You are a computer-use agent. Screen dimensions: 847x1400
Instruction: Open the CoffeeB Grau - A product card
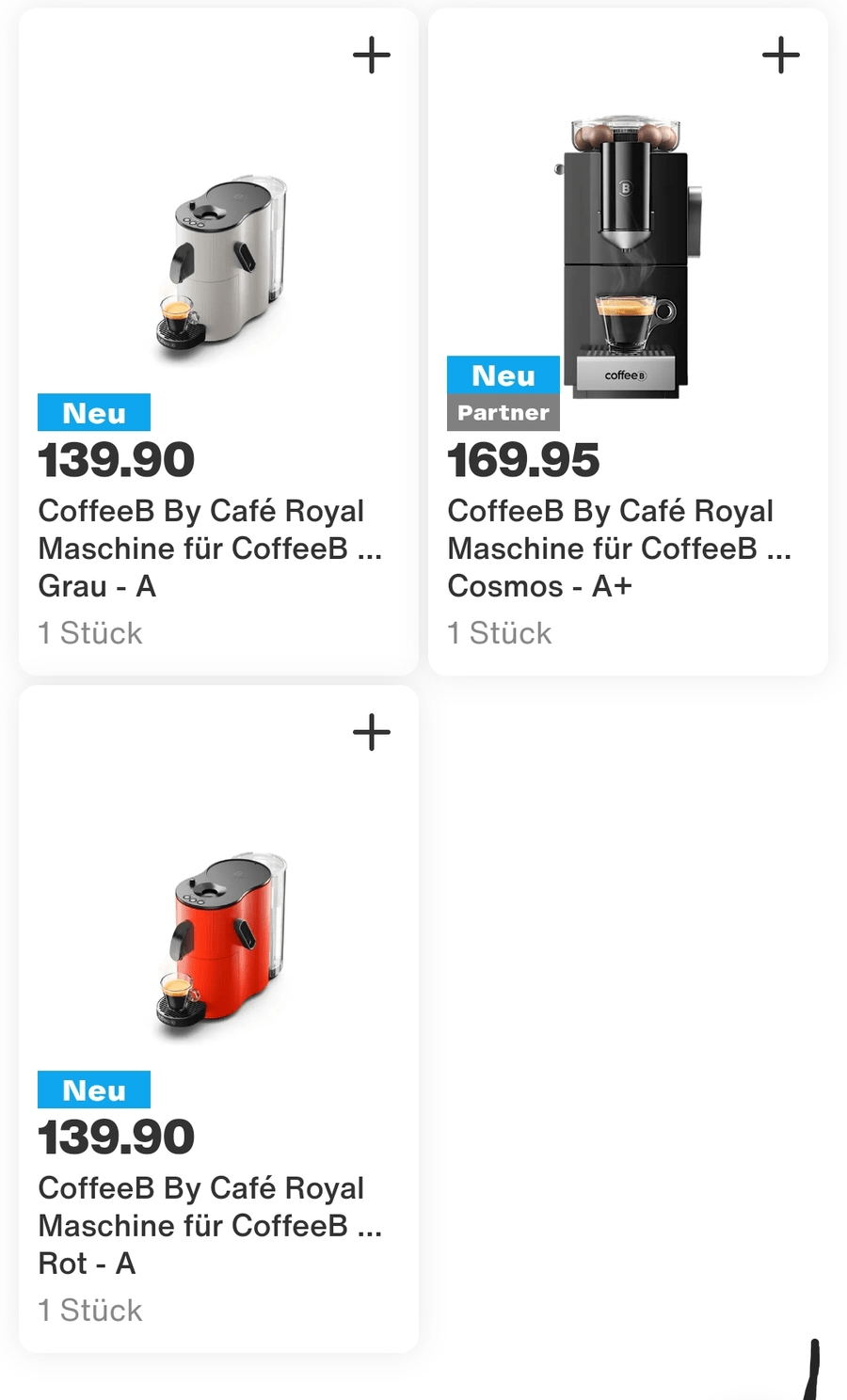pos(210,548)
